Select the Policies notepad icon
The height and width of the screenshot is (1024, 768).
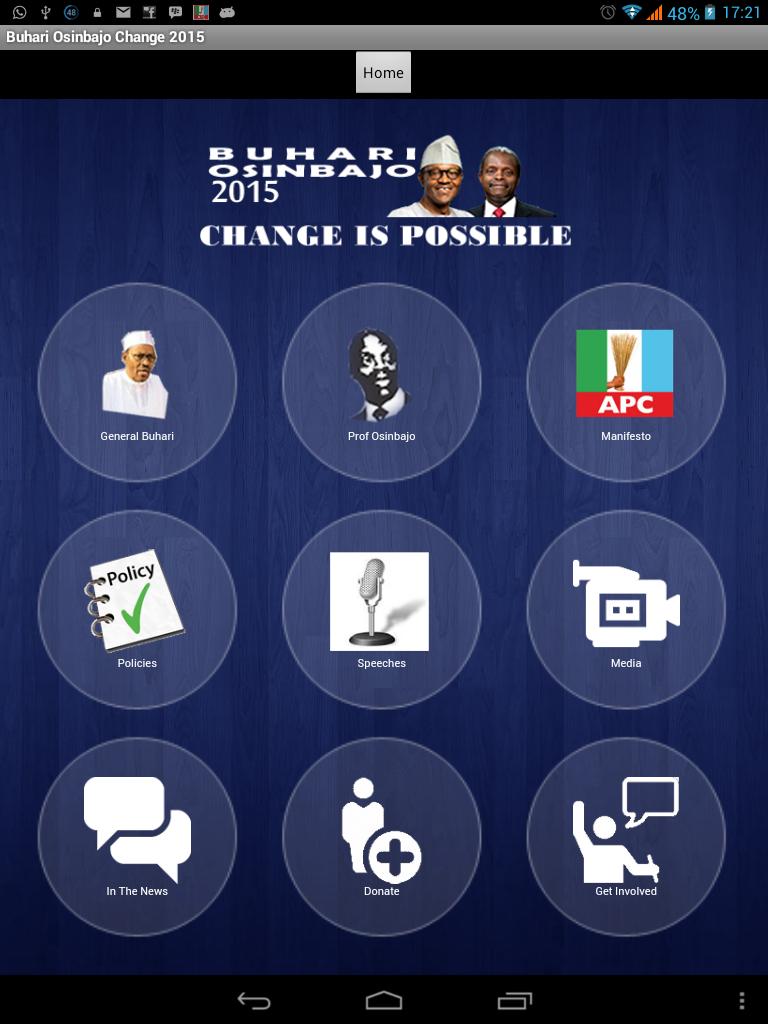[x=137, y=608]
